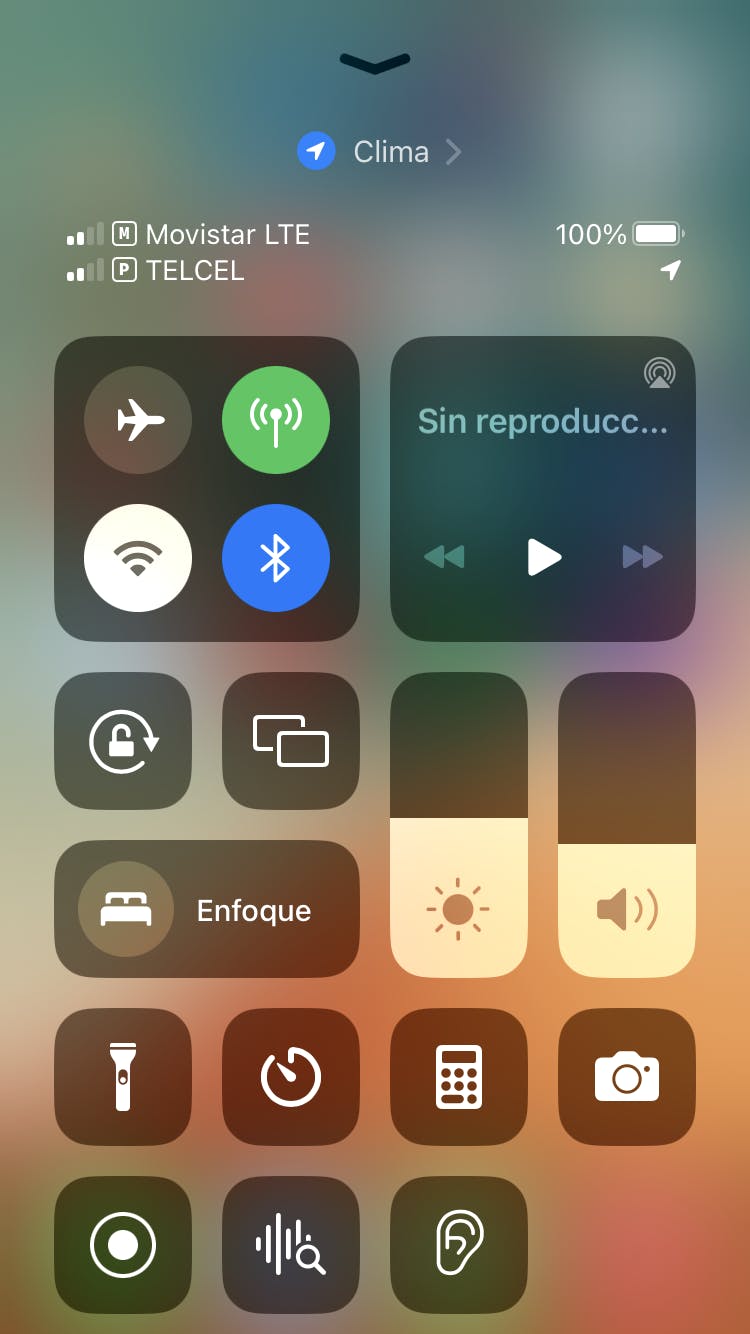The height and width of the screenshot is (1334, 750).
Task: Skip to the next track
Action: (642, 557)
